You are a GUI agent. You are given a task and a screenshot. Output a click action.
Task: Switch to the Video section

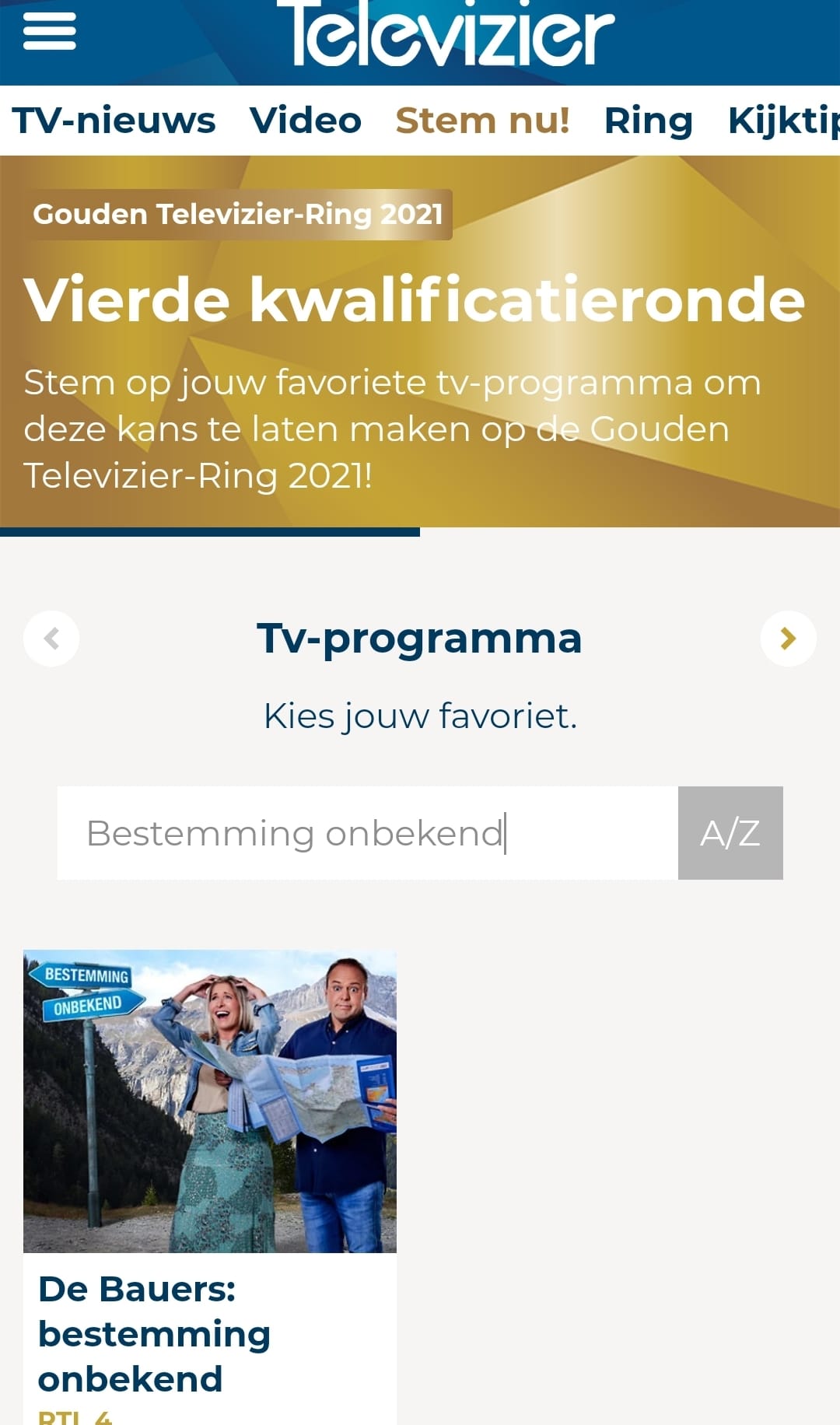click(x=306, y=121)
